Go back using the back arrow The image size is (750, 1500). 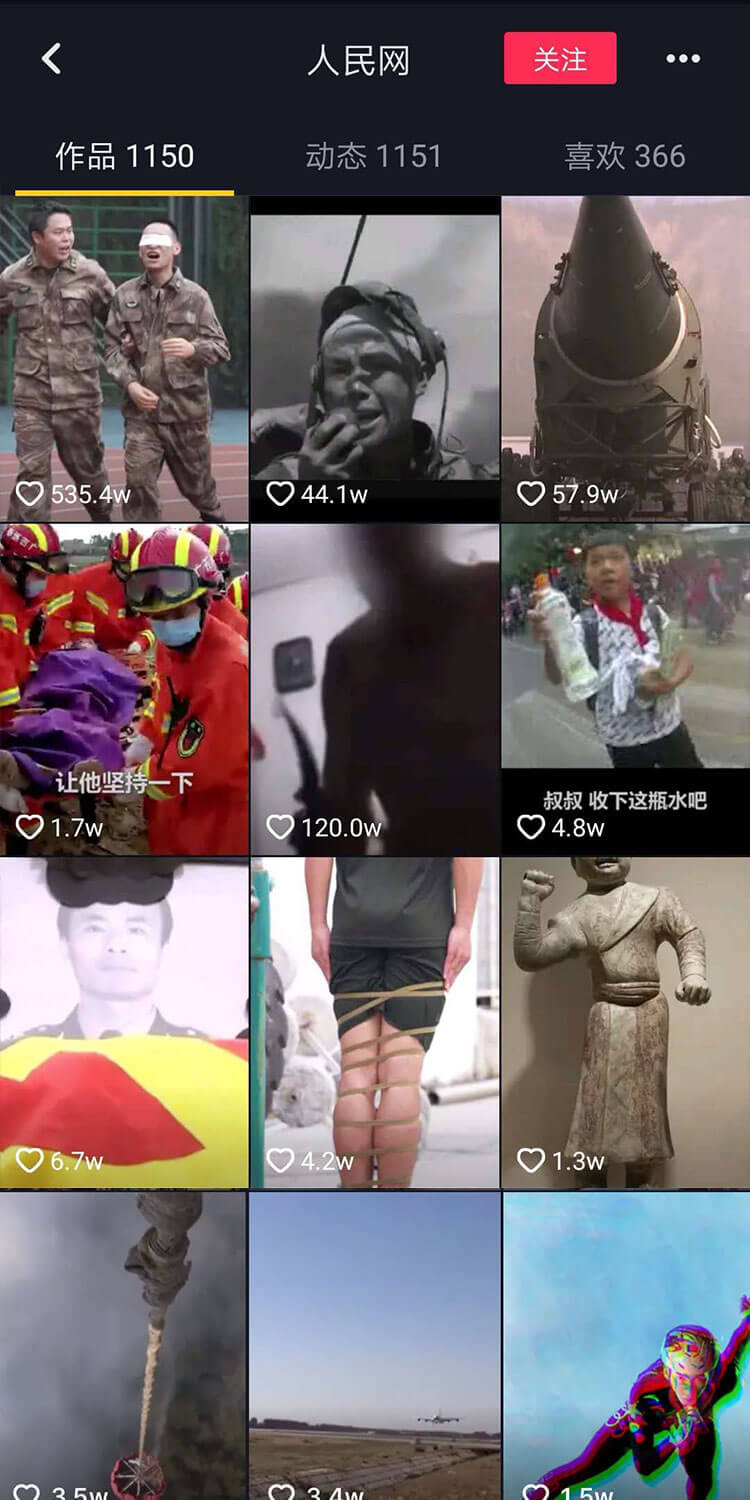(52, 59)
